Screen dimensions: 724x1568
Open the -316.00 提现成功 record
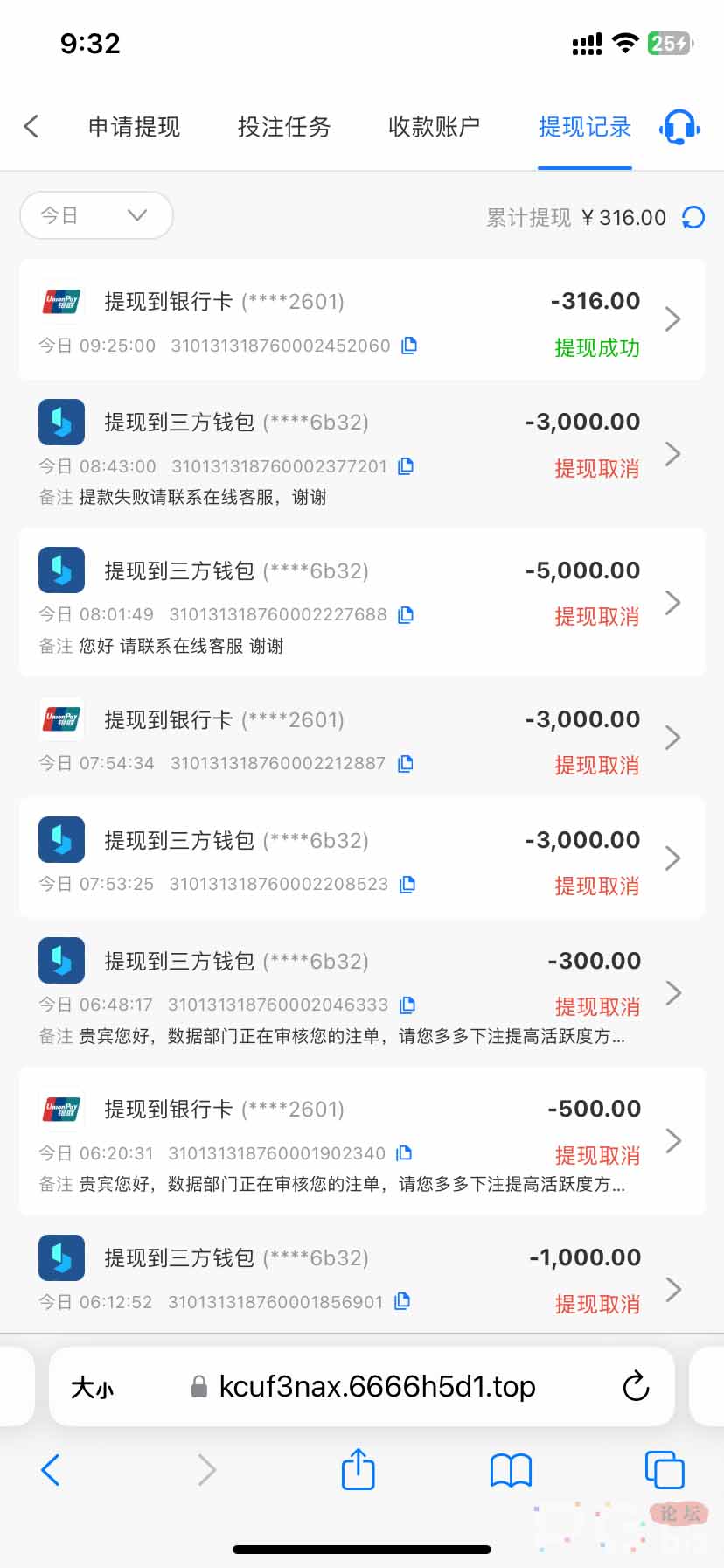[x=362, y=319]
